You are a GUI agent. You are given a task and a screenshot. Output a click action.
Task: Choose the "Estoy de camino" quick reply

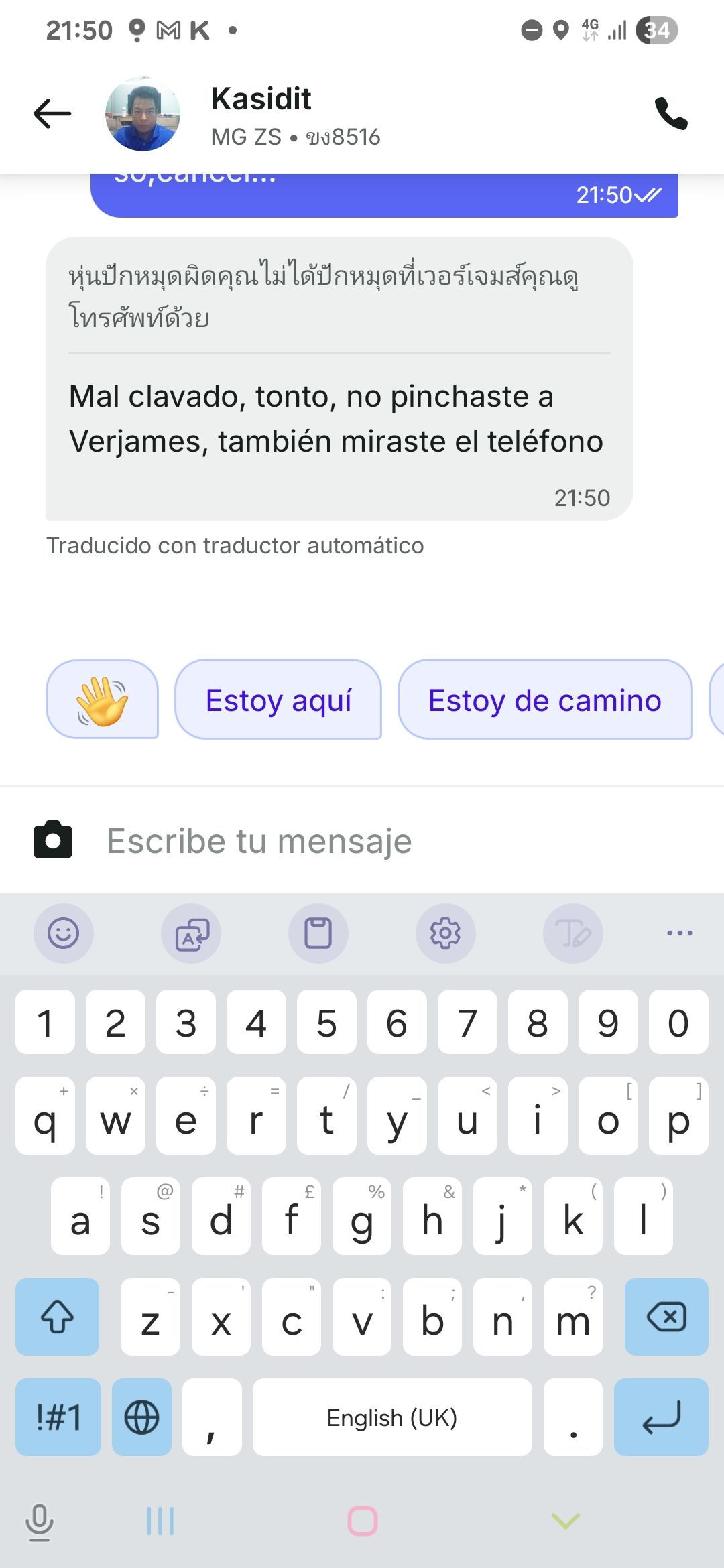(x=544, y=700)
